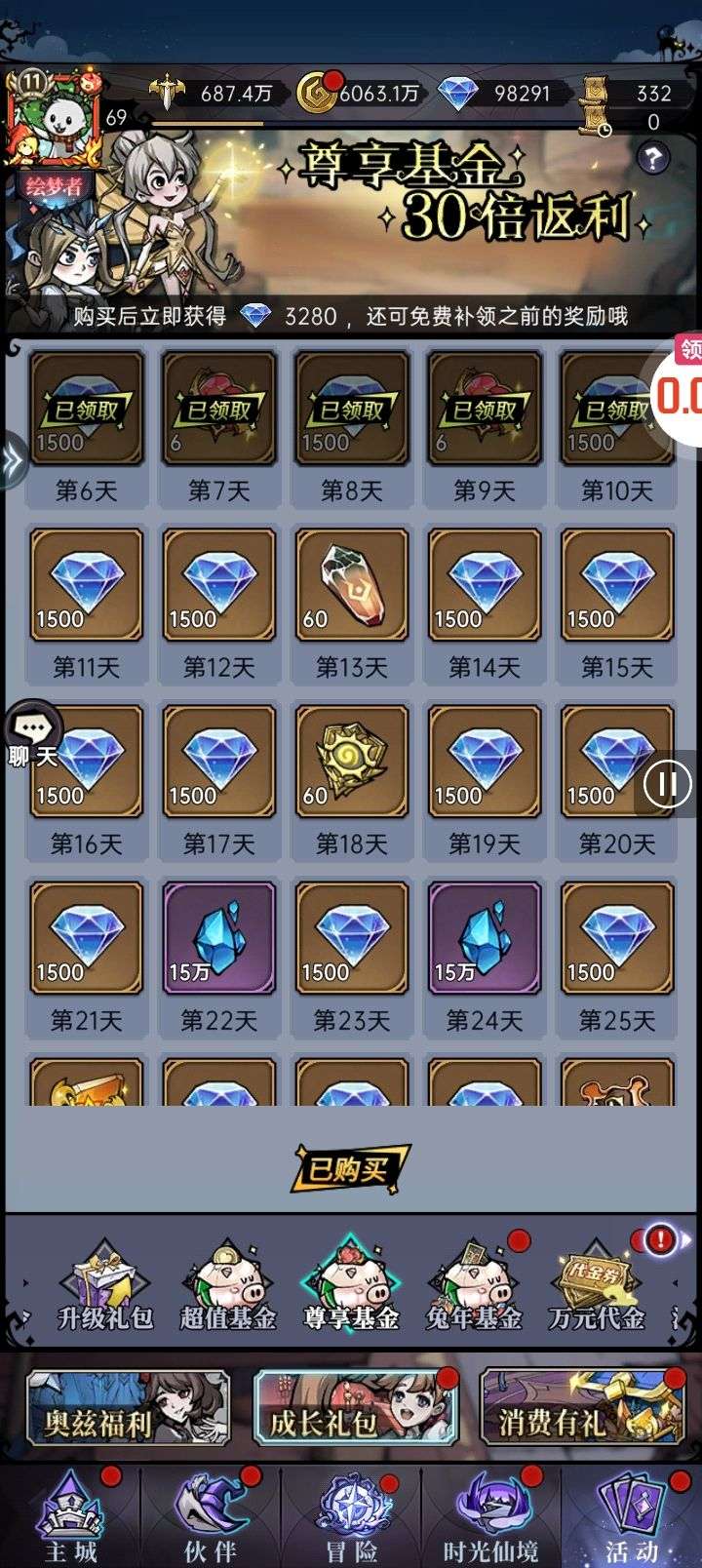The height and width of the screenshot is (1568, 702).
Task: Select the 尊享基金 fund tab
Action: pos(351,1287)
